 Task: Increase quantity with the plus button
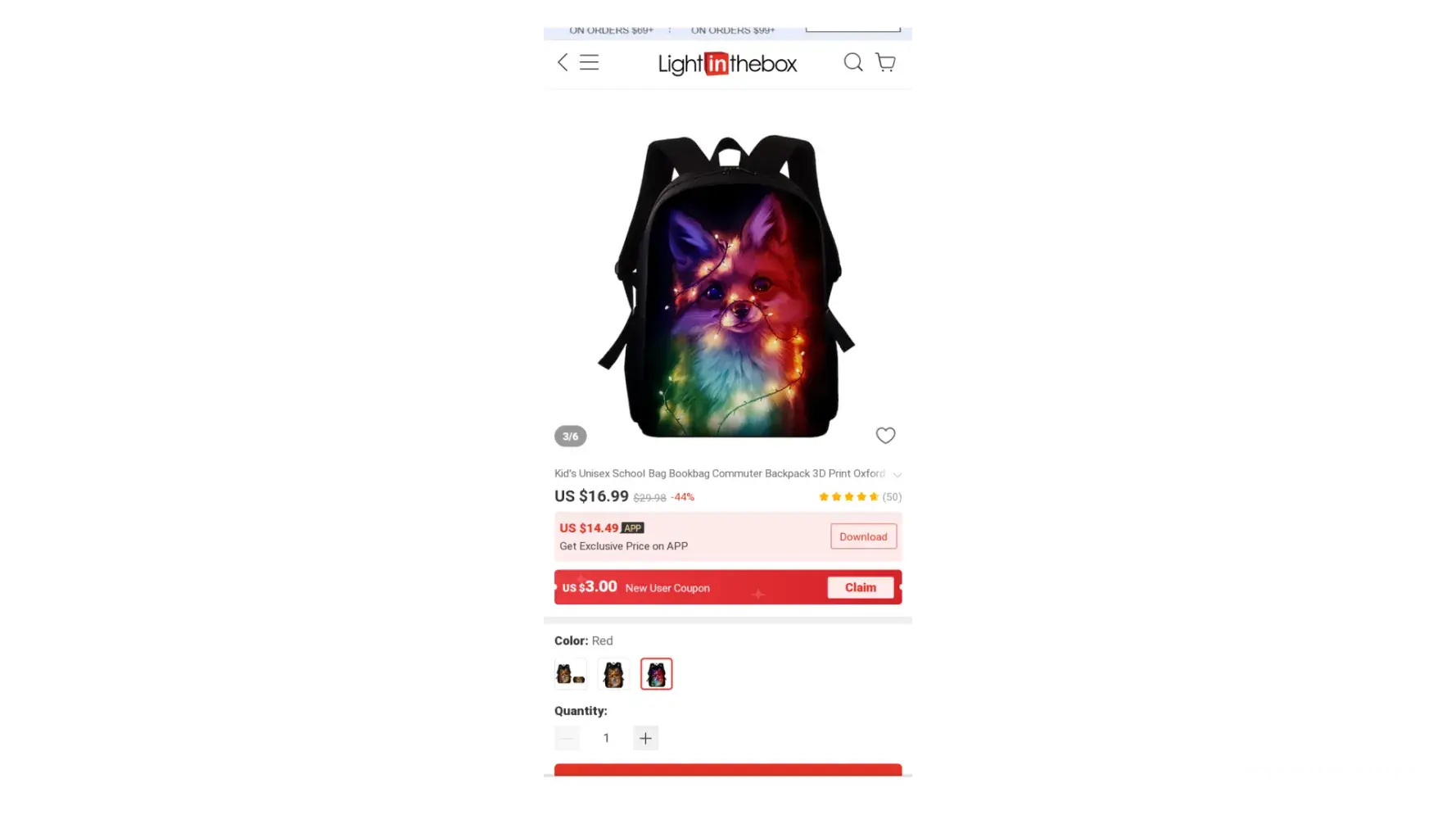(645, 738)
